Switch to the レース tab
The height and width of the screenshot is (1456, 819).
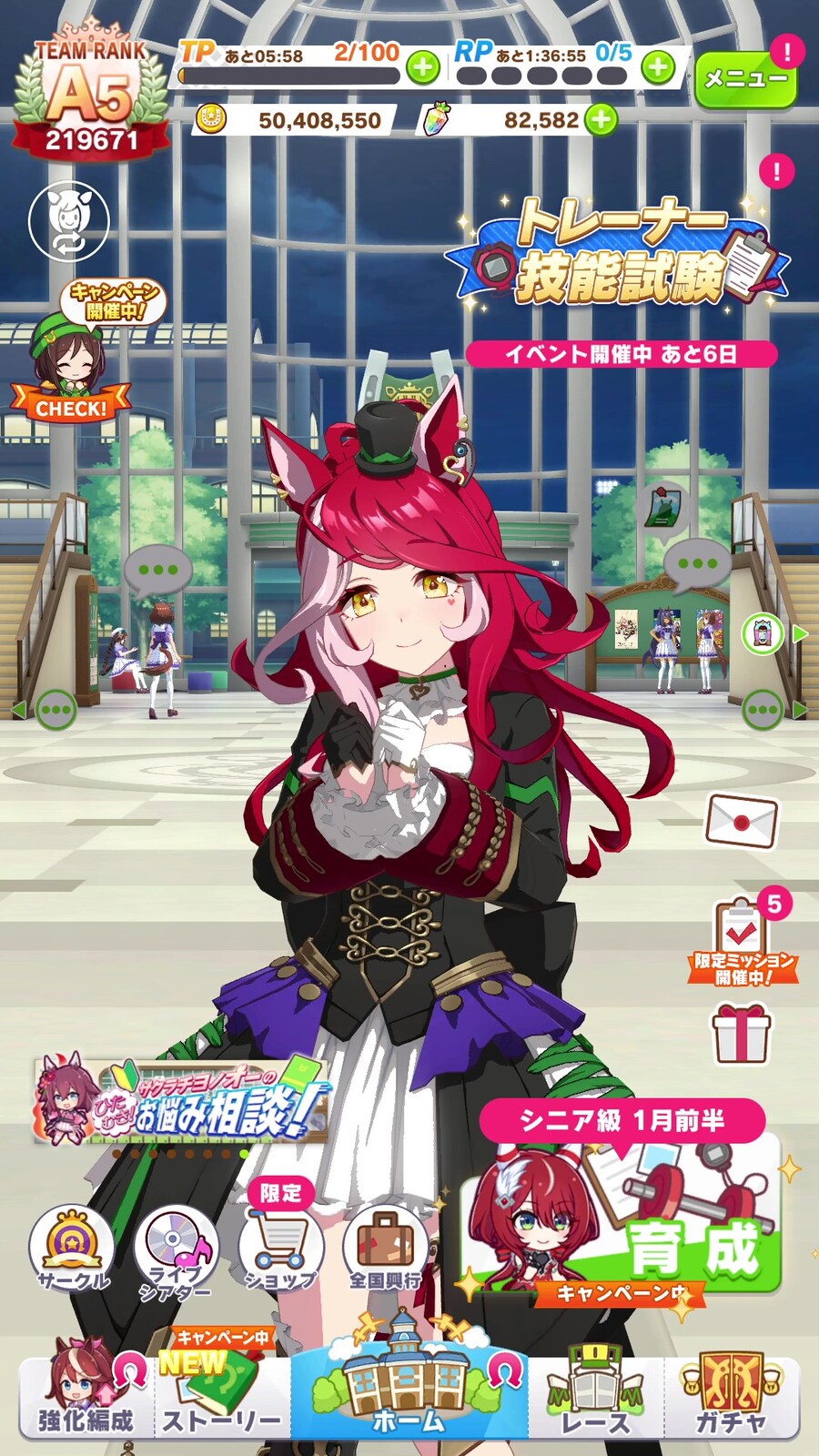pos(595,1392)
